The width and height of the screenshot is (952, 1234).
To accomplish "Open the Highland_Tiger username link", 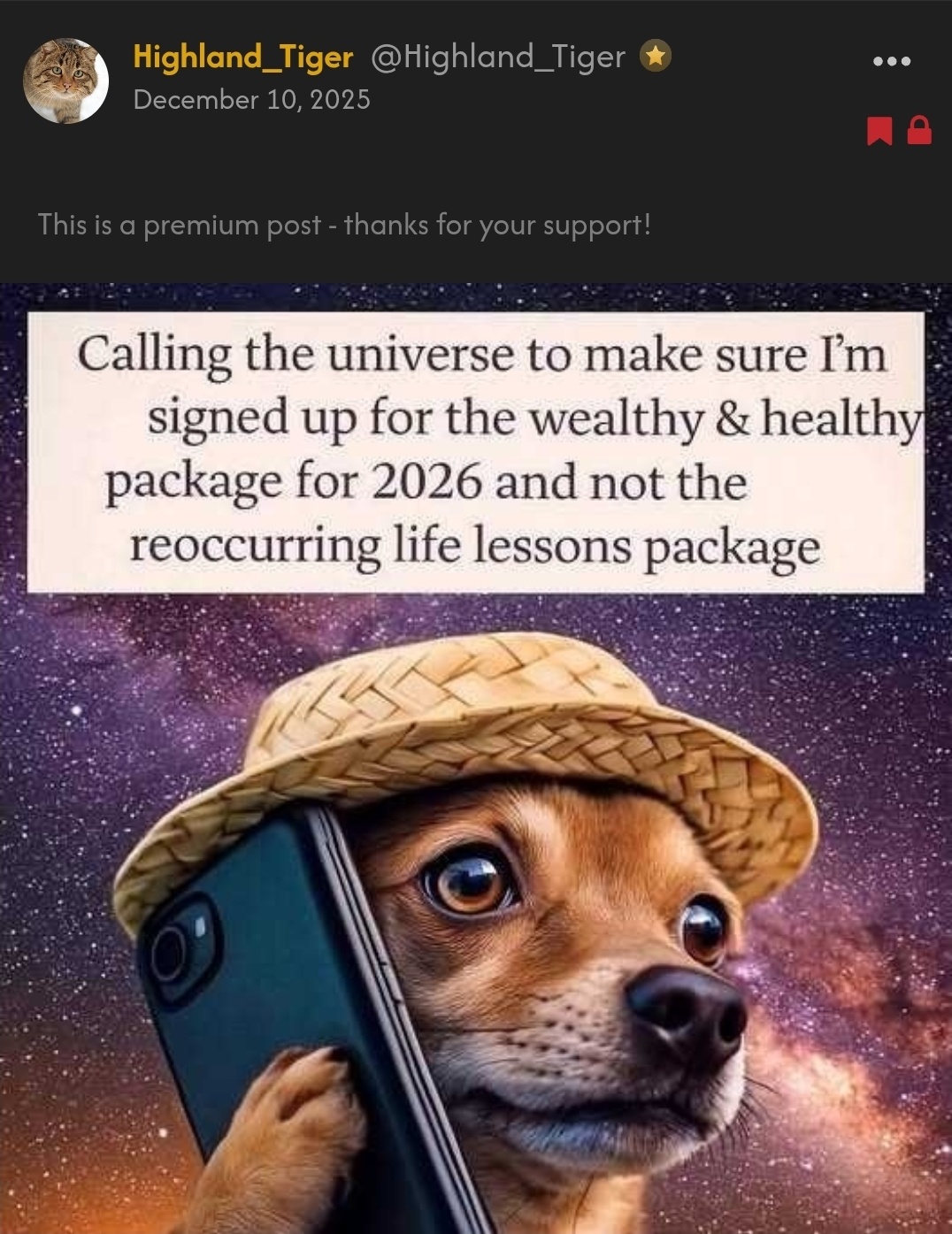I will point(242,57).
